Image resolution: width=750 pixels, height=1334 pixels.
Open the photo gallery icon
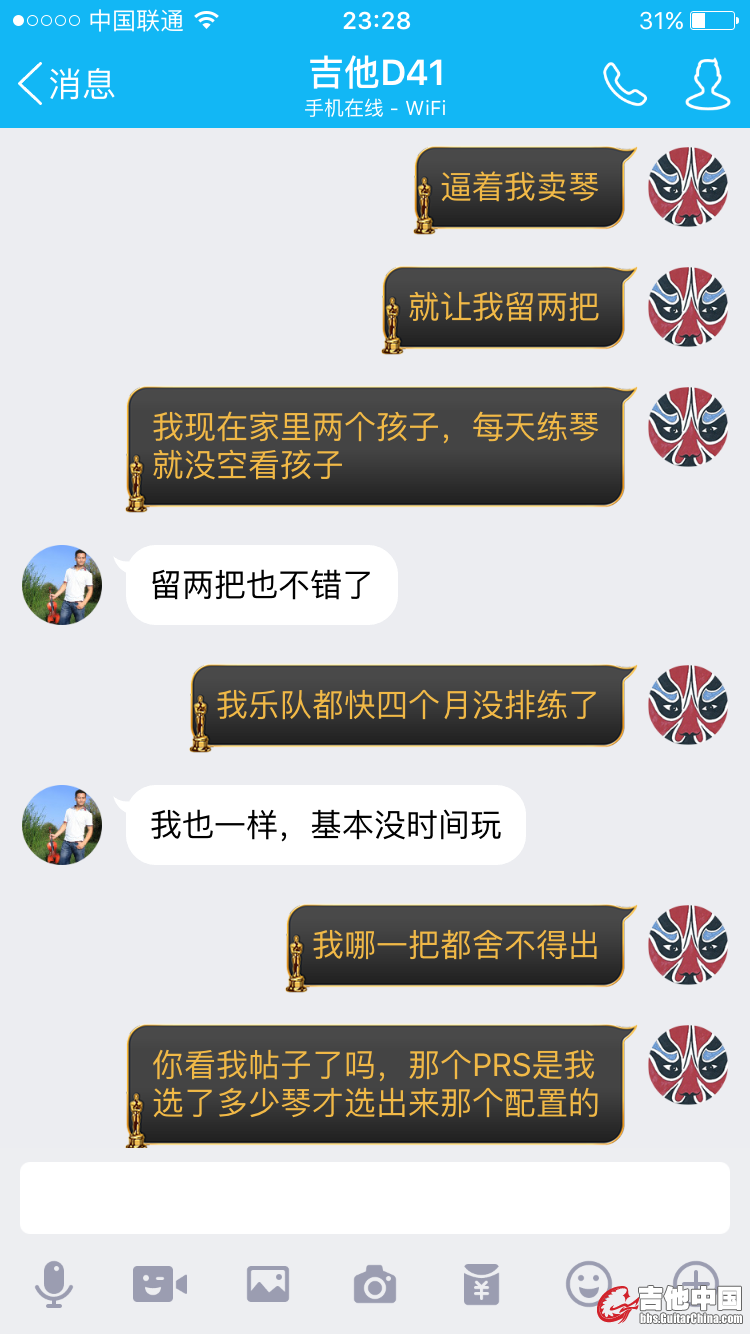click(268, 1284)
